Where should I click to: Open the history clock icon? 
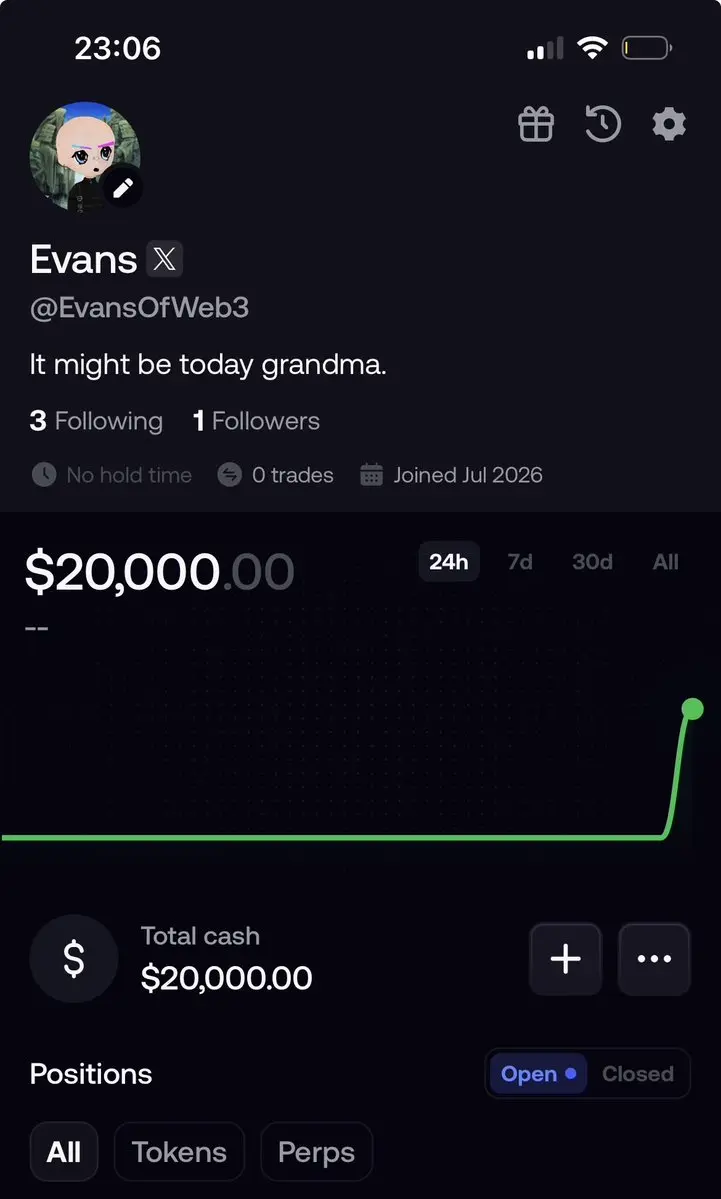tap(602, 124)
